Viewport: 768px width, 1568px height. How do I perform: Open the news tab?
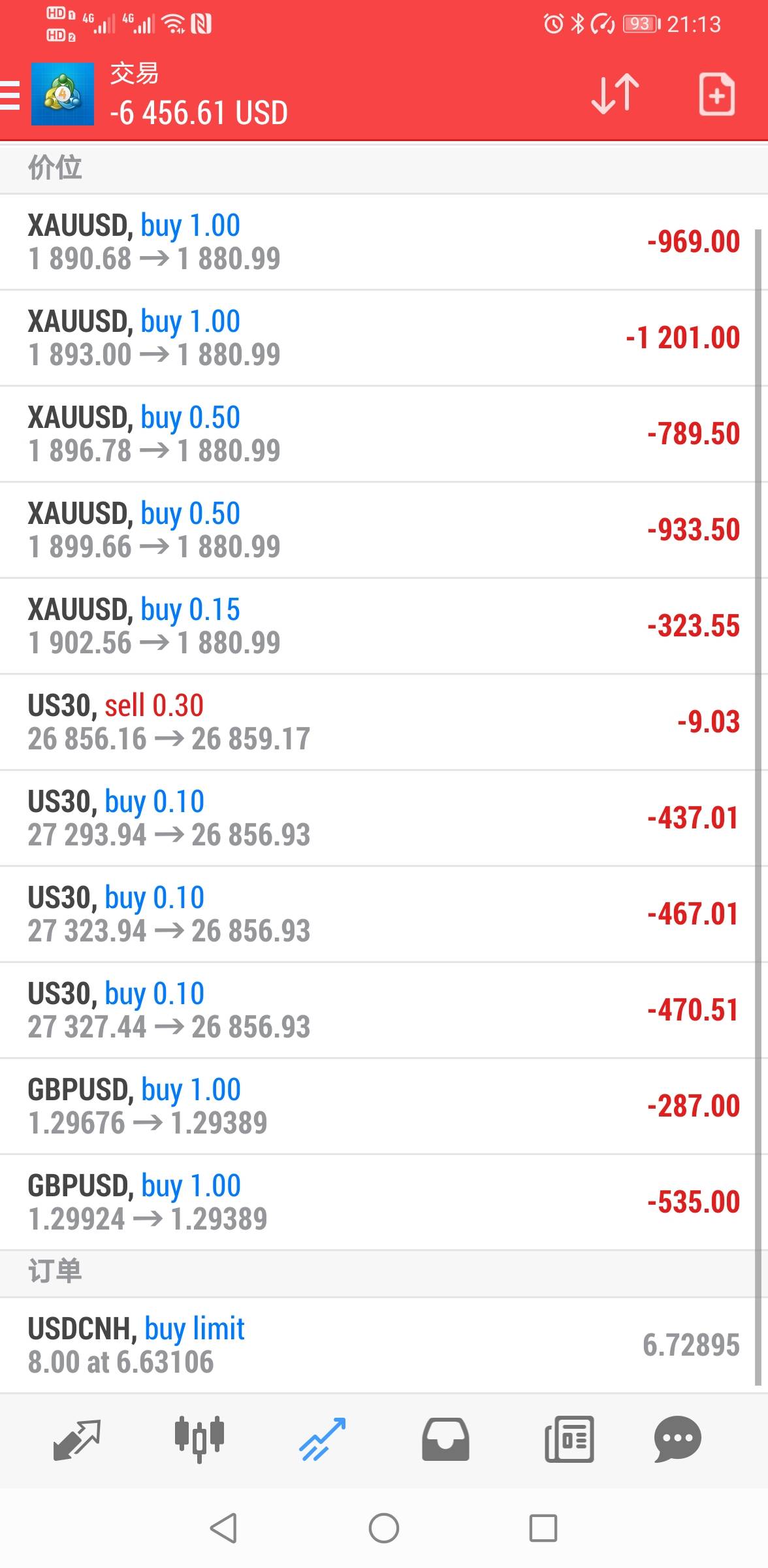click(x=569, y=1440)
